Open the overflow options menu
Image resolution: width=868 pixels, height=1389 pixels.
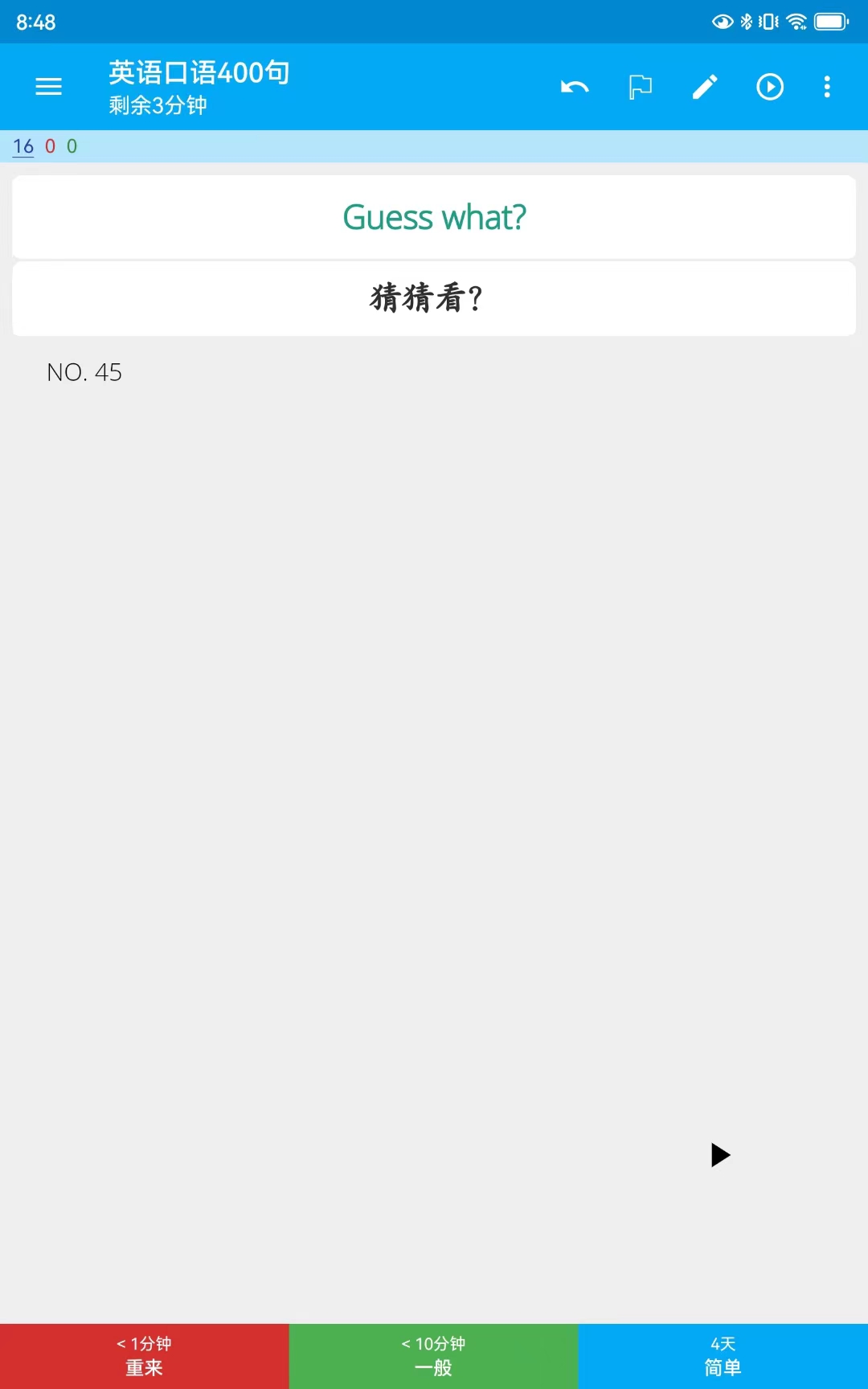tap(827, 87)
